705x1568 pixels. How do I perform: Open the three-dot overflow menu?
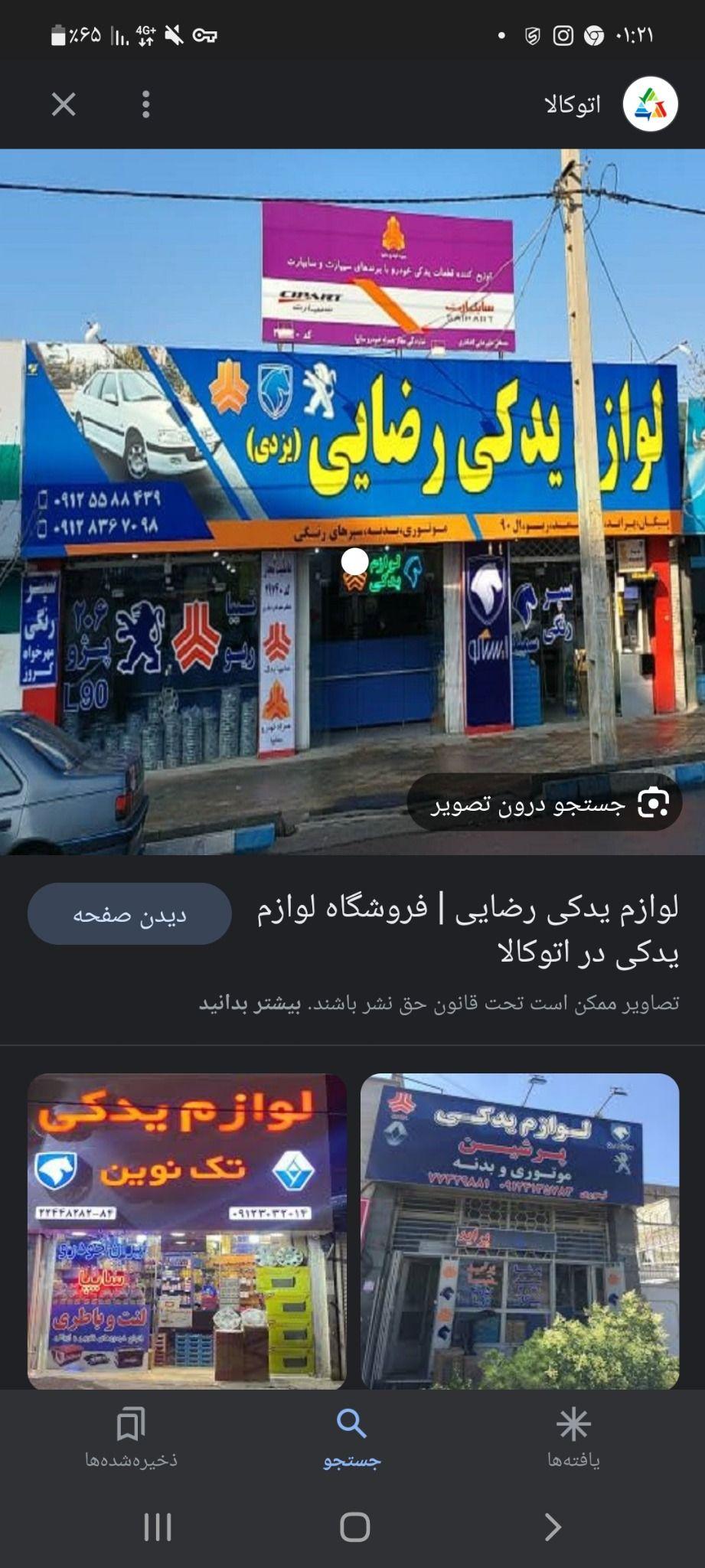tap(145, 105)
